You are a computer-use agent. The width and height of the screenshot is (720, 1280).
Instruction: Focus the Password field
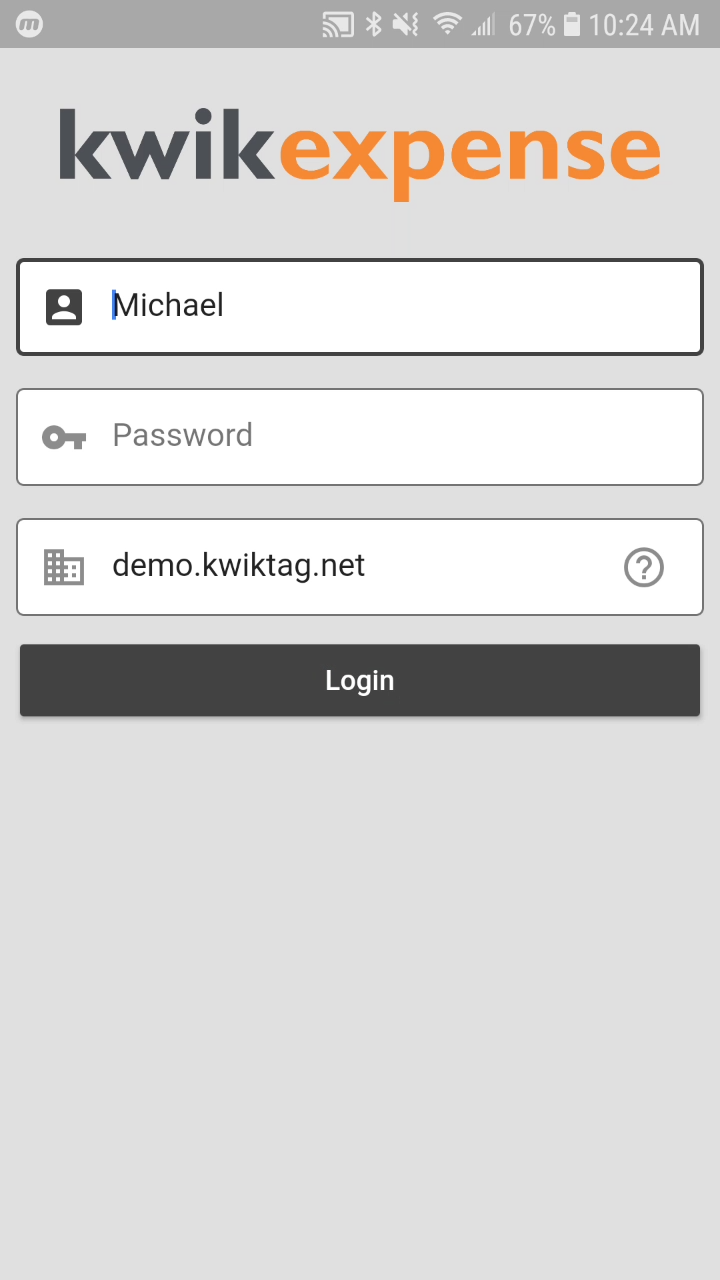(x=360, y=437)
